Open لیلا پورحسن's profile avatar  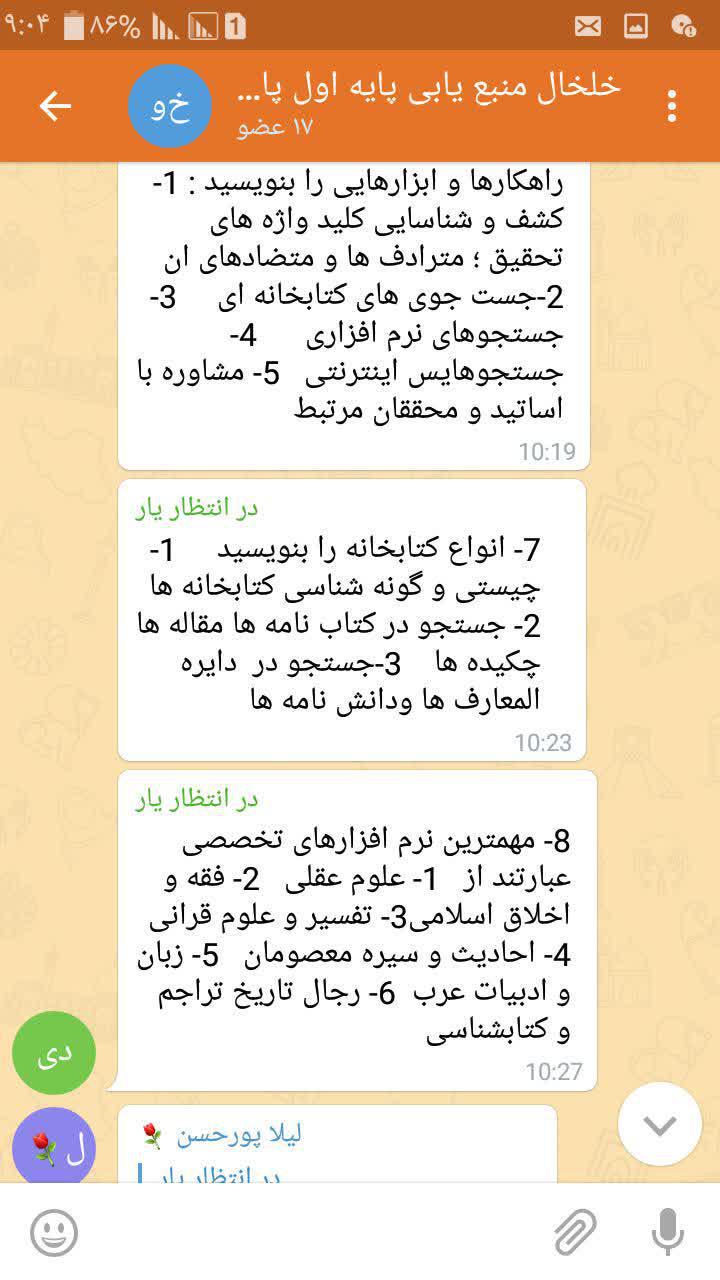tap(54, 1146)
